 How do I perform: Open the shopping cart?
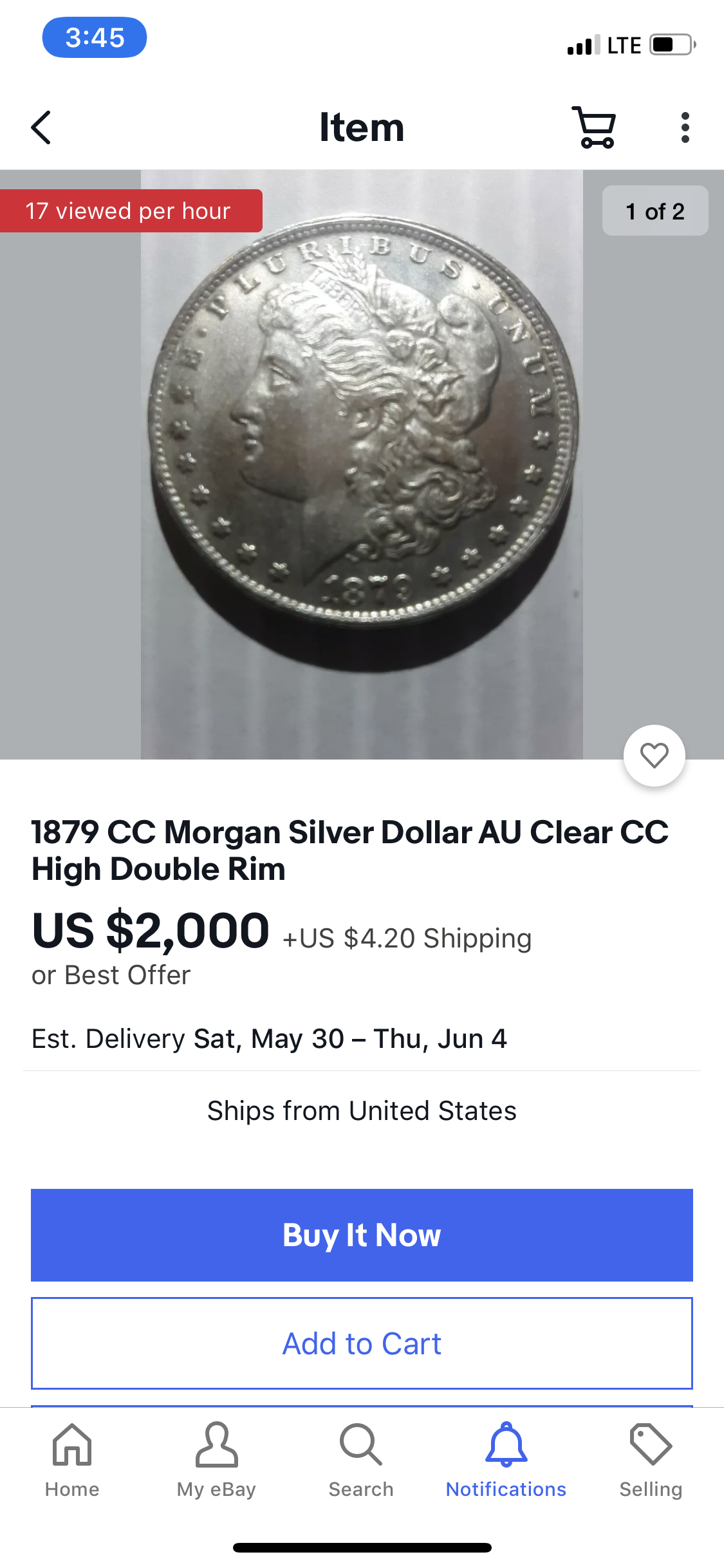(594, 127)
